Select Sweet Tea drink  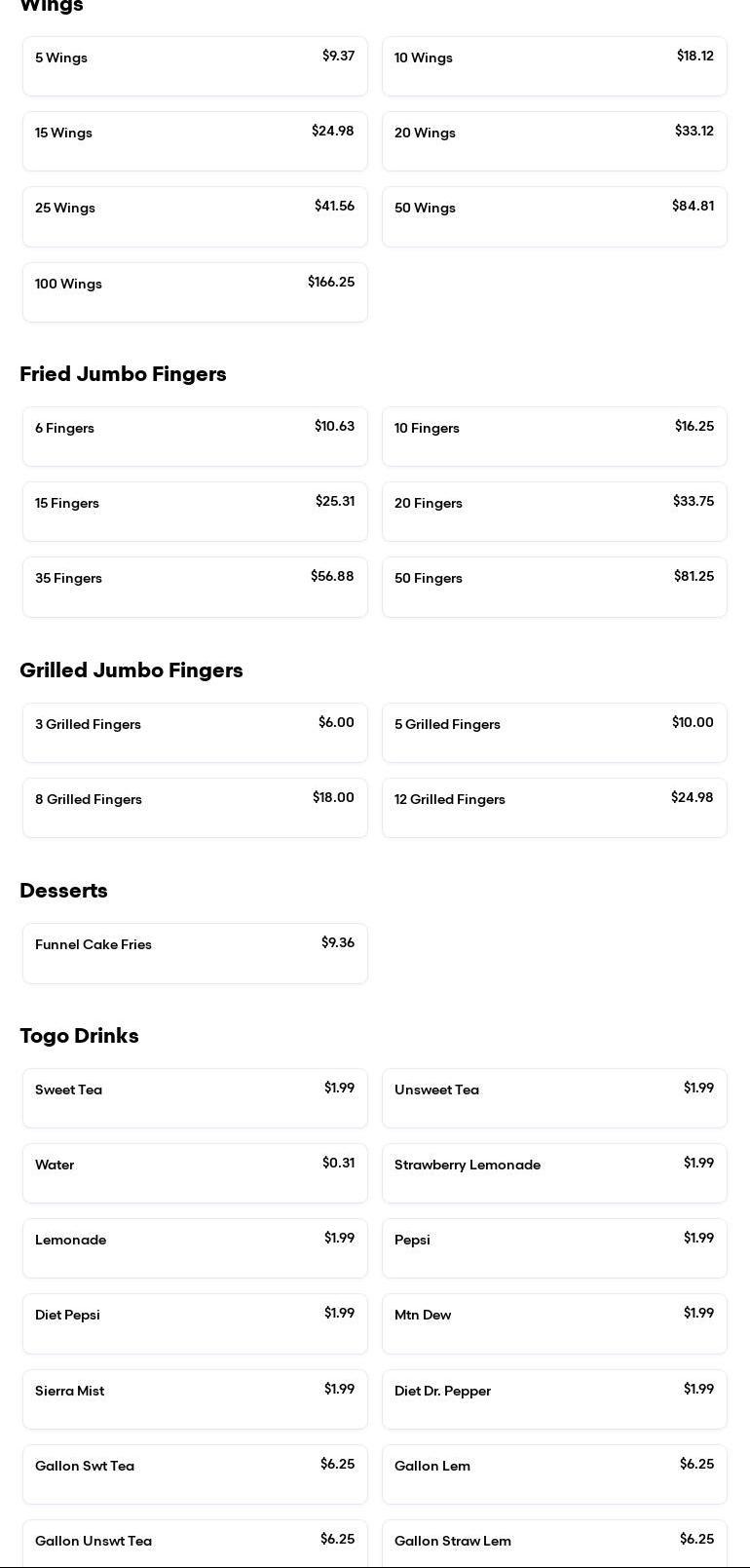[195, 1098]
